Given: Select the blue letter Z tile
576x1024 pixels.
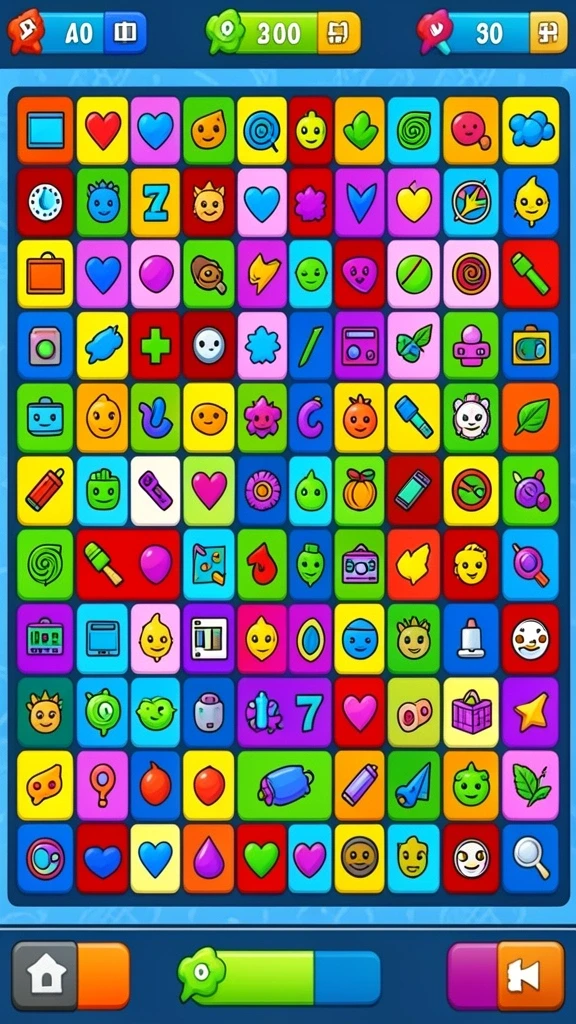Looking at the screenshot, I should 155,202.
